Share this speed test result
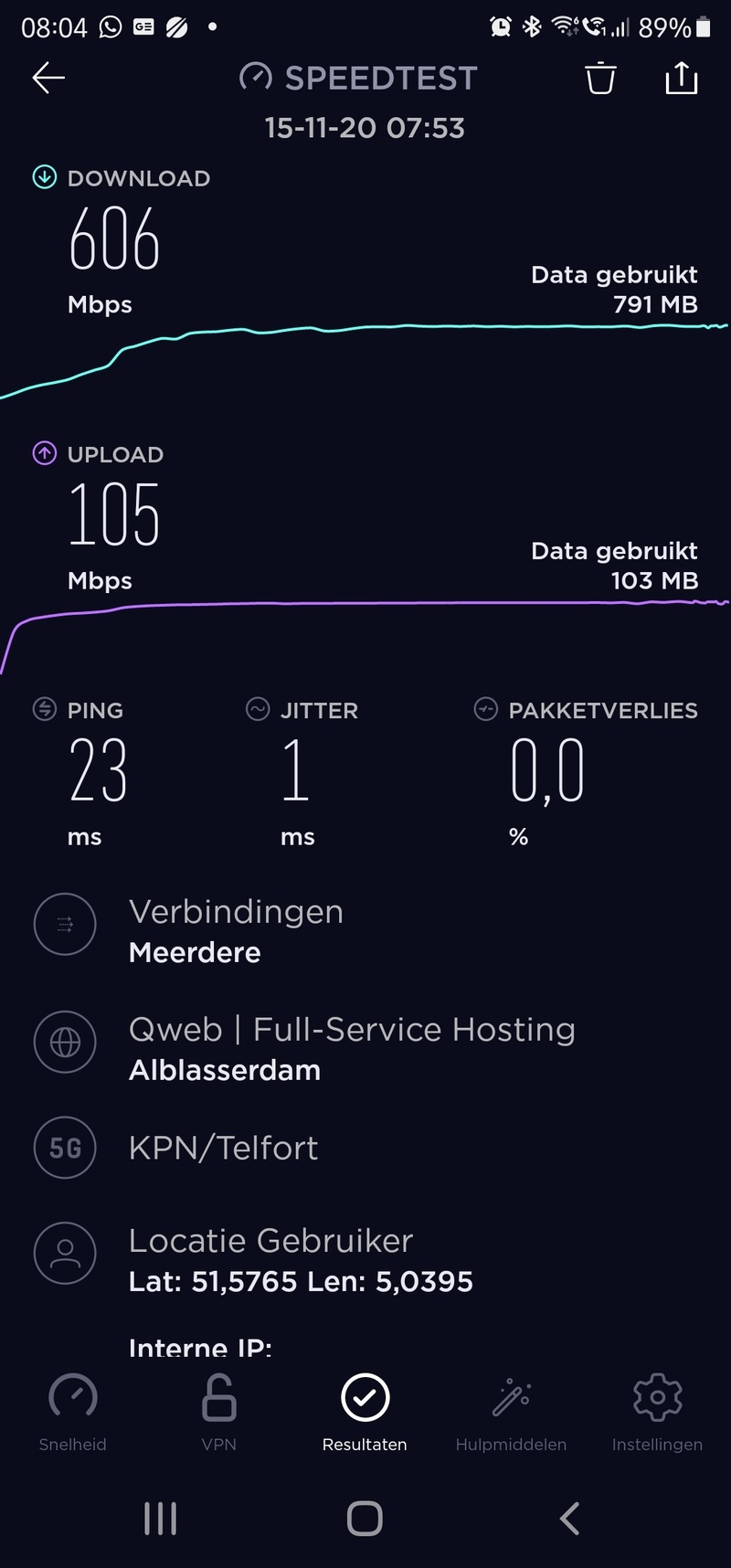The image size is (731, 1568). [x=681, y=79]
